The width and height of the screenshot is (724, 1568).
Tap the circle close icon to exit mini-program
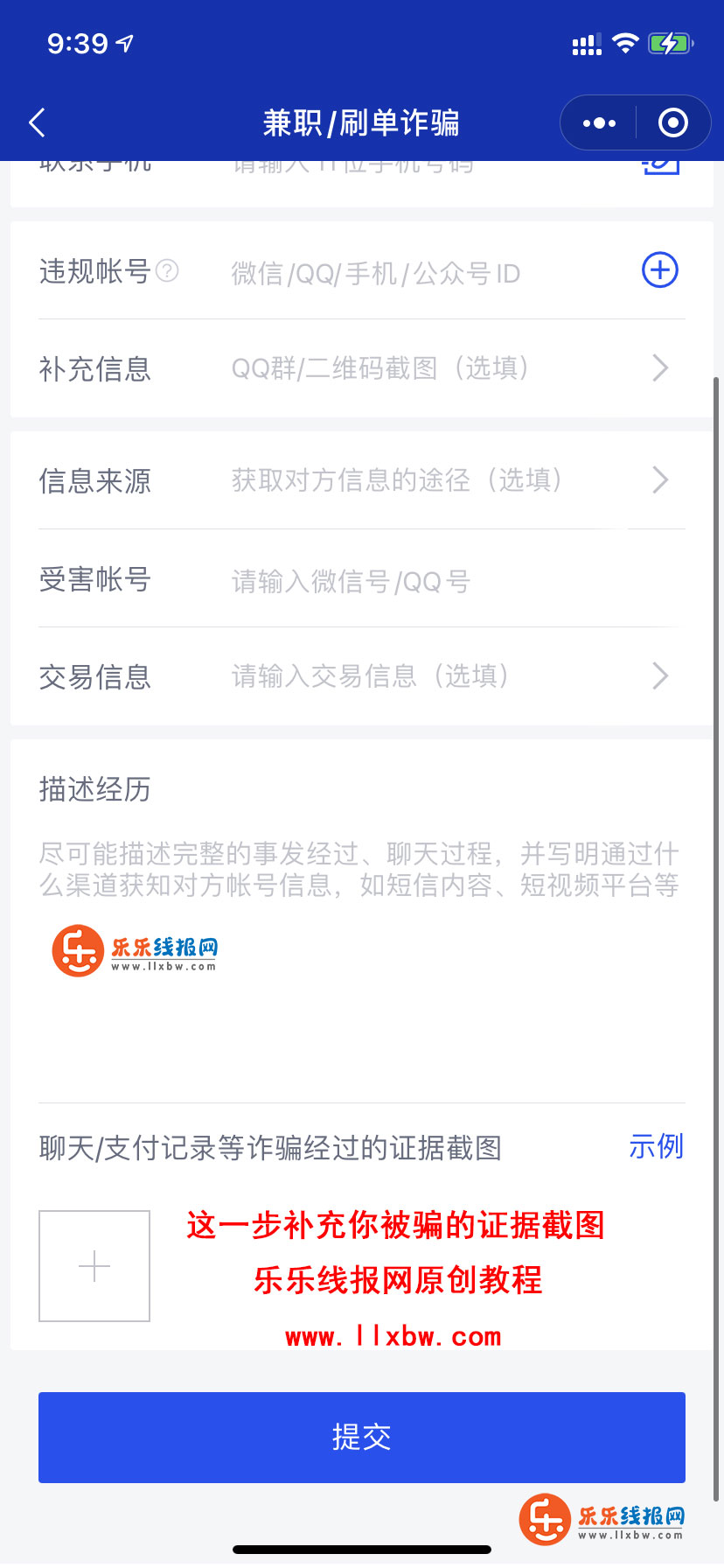(672, 122)
